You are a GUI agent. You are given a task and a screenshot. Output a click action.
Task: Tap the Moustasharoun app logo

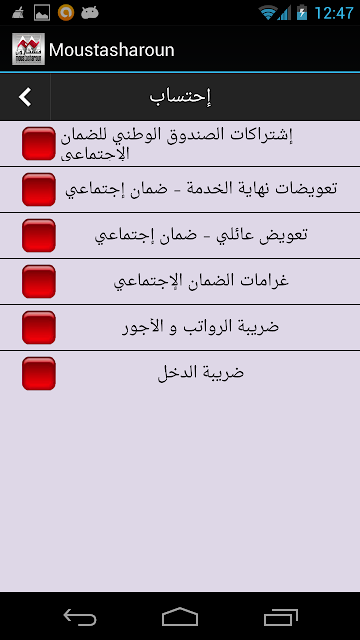29,49
